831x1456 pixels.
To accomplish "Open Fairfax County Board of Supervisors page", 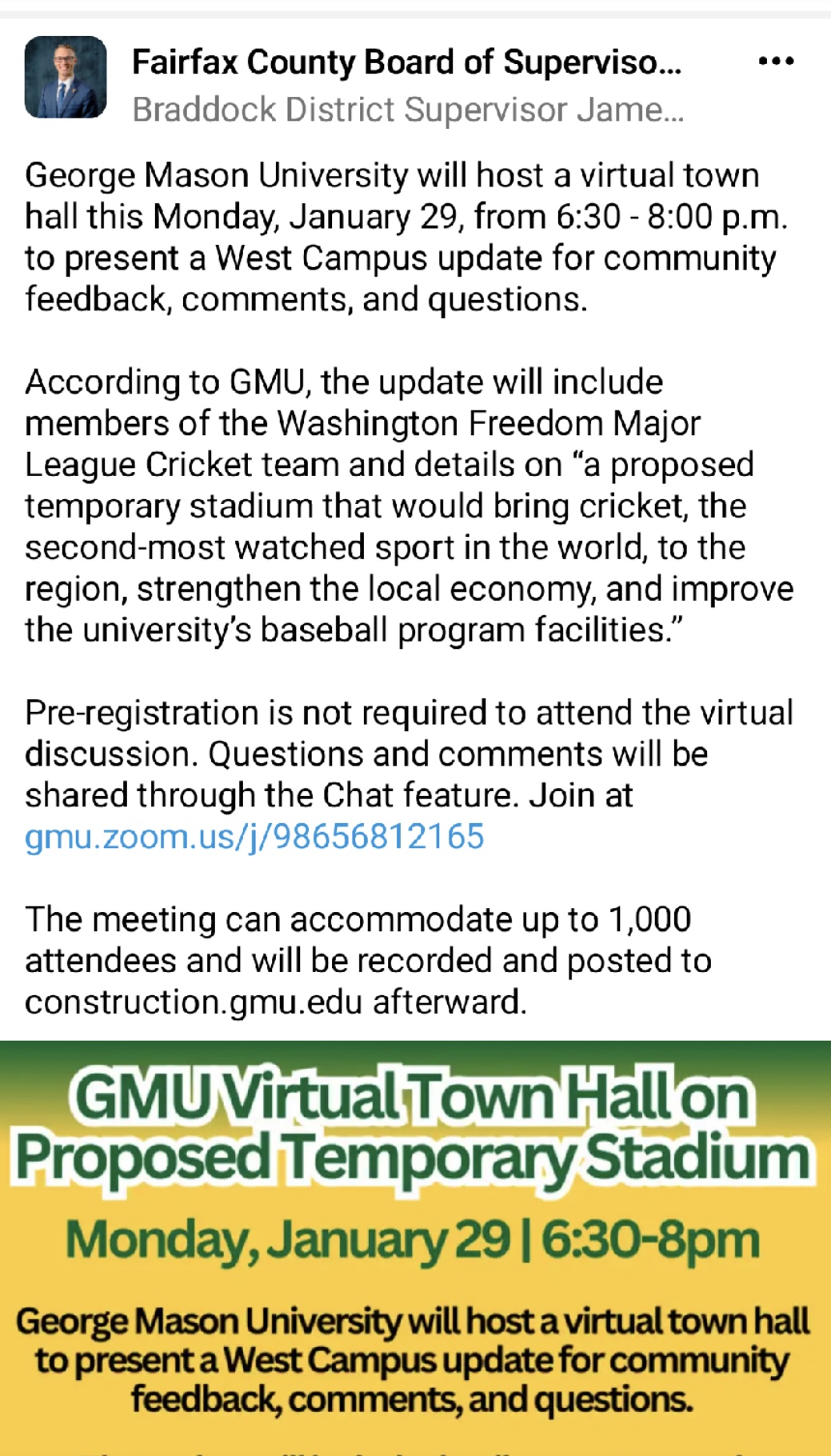I will 406,62.
